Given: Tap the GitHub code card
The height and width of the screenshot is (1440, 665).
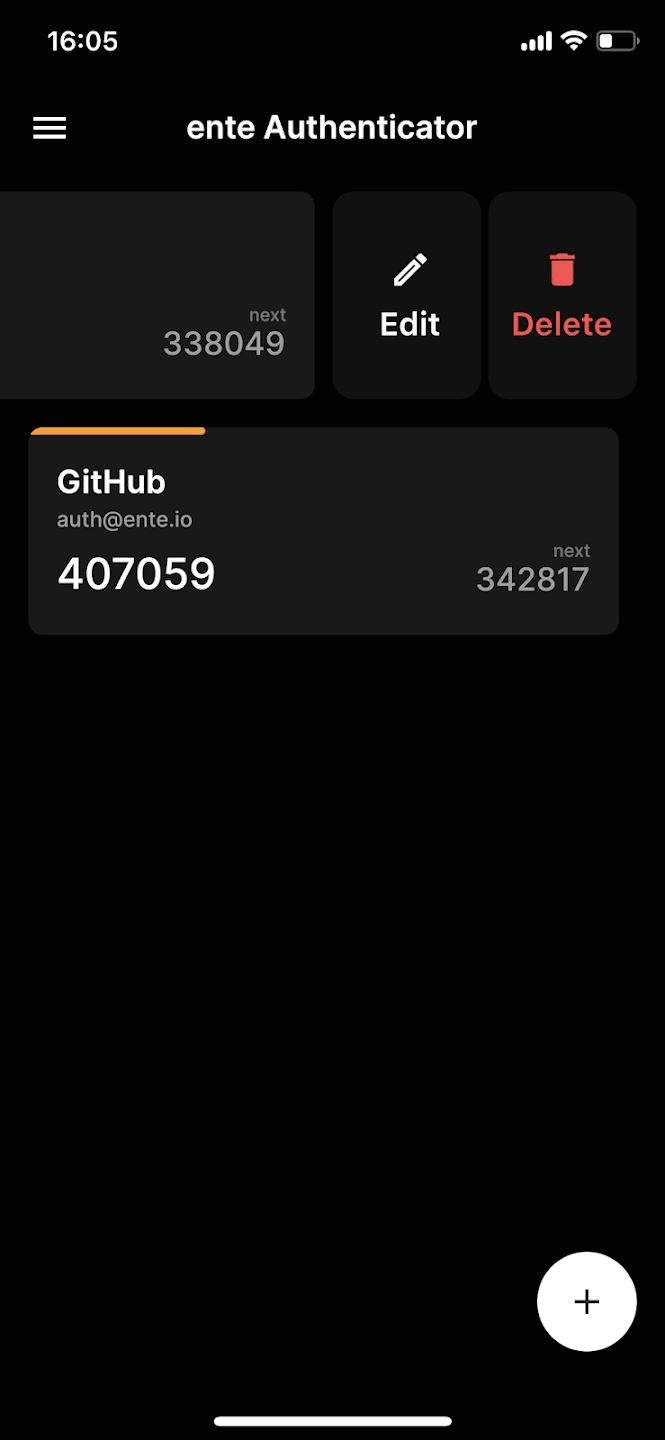Looking at the screenshot, I should (323, 532).
